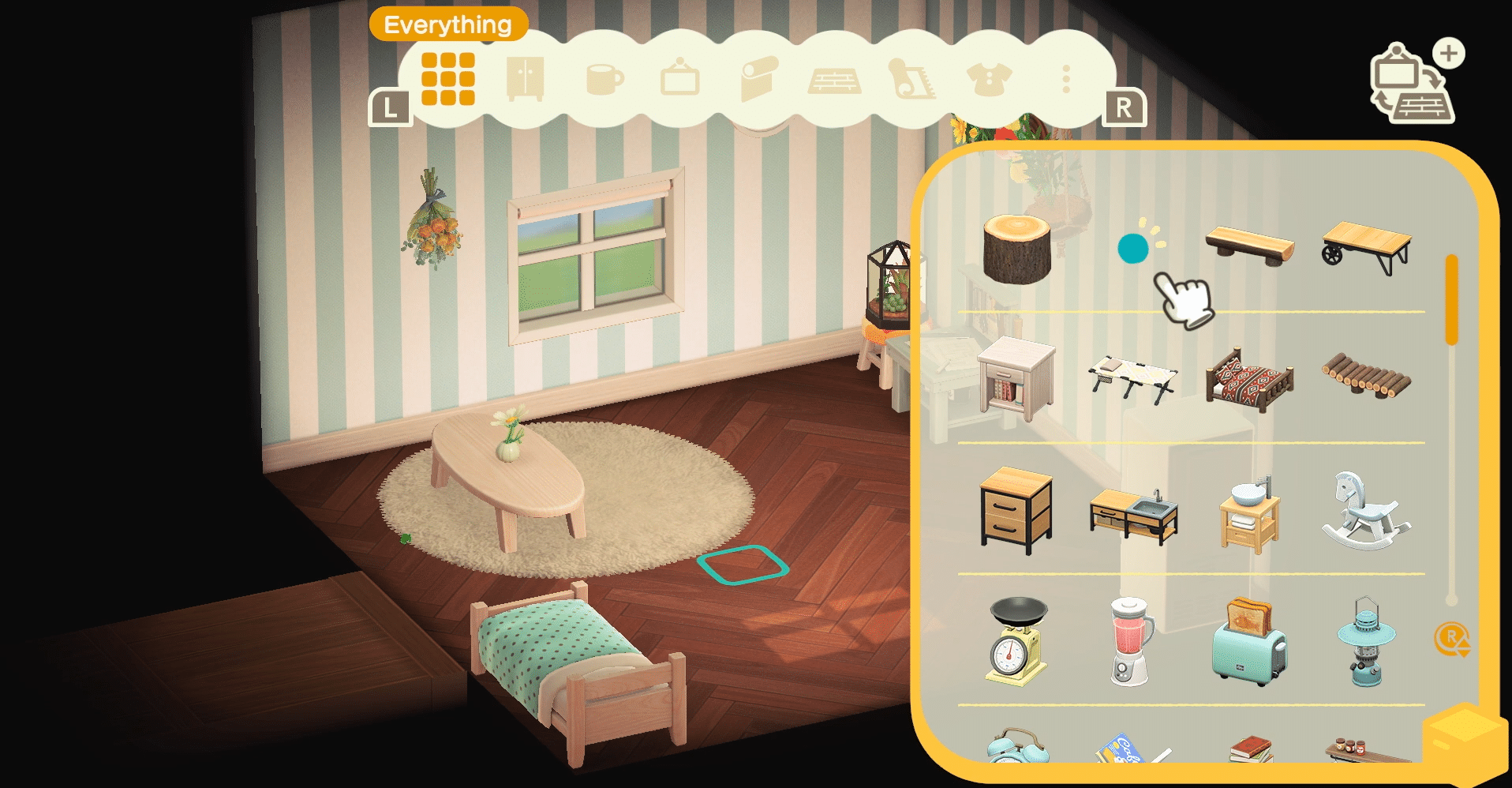Select the ironwood two-drawer dresser

coord(1016,510)
